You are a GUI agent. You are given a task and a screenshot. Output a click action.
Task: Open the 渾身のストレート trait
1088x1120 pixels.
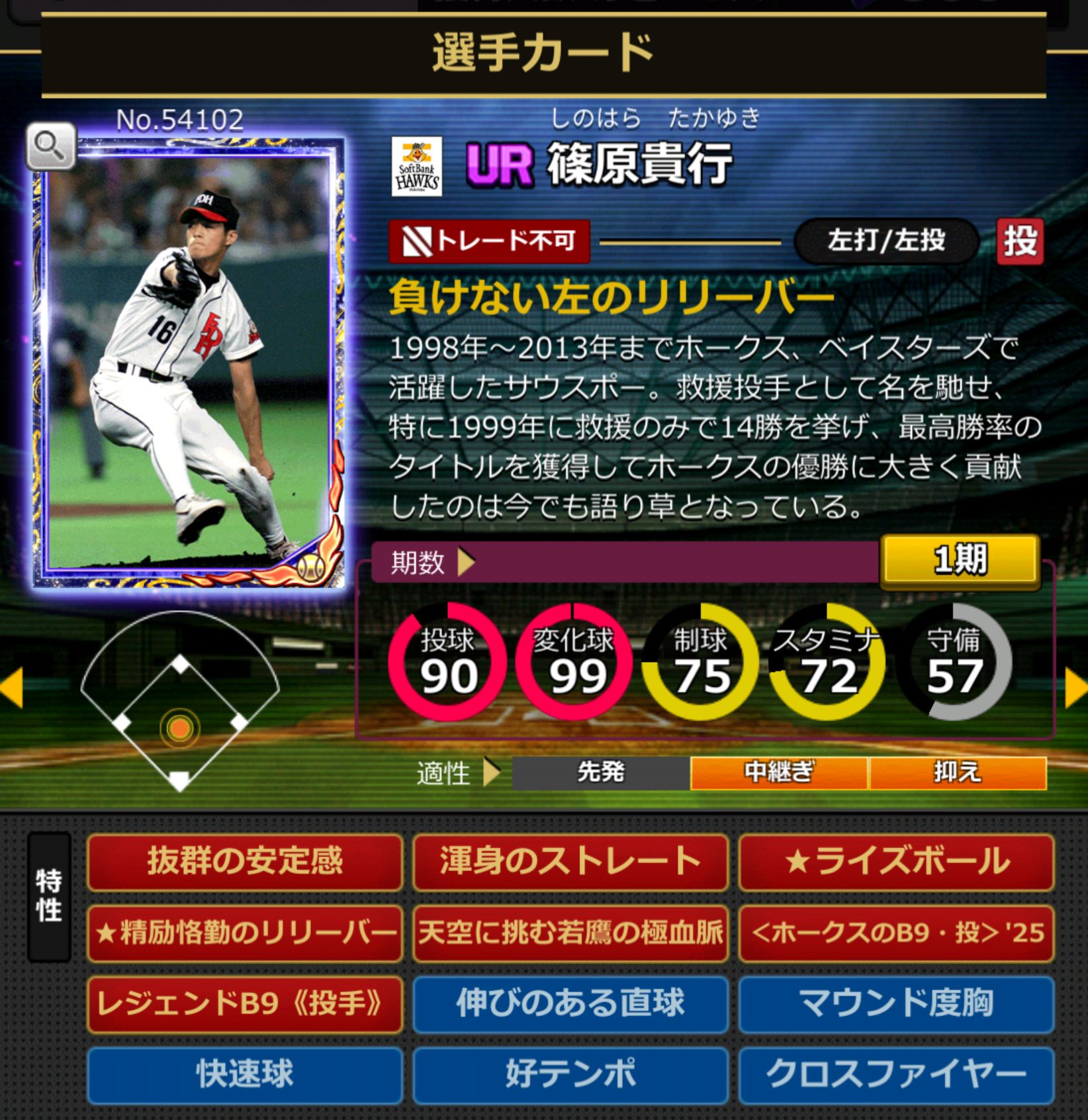coord(570,861)
